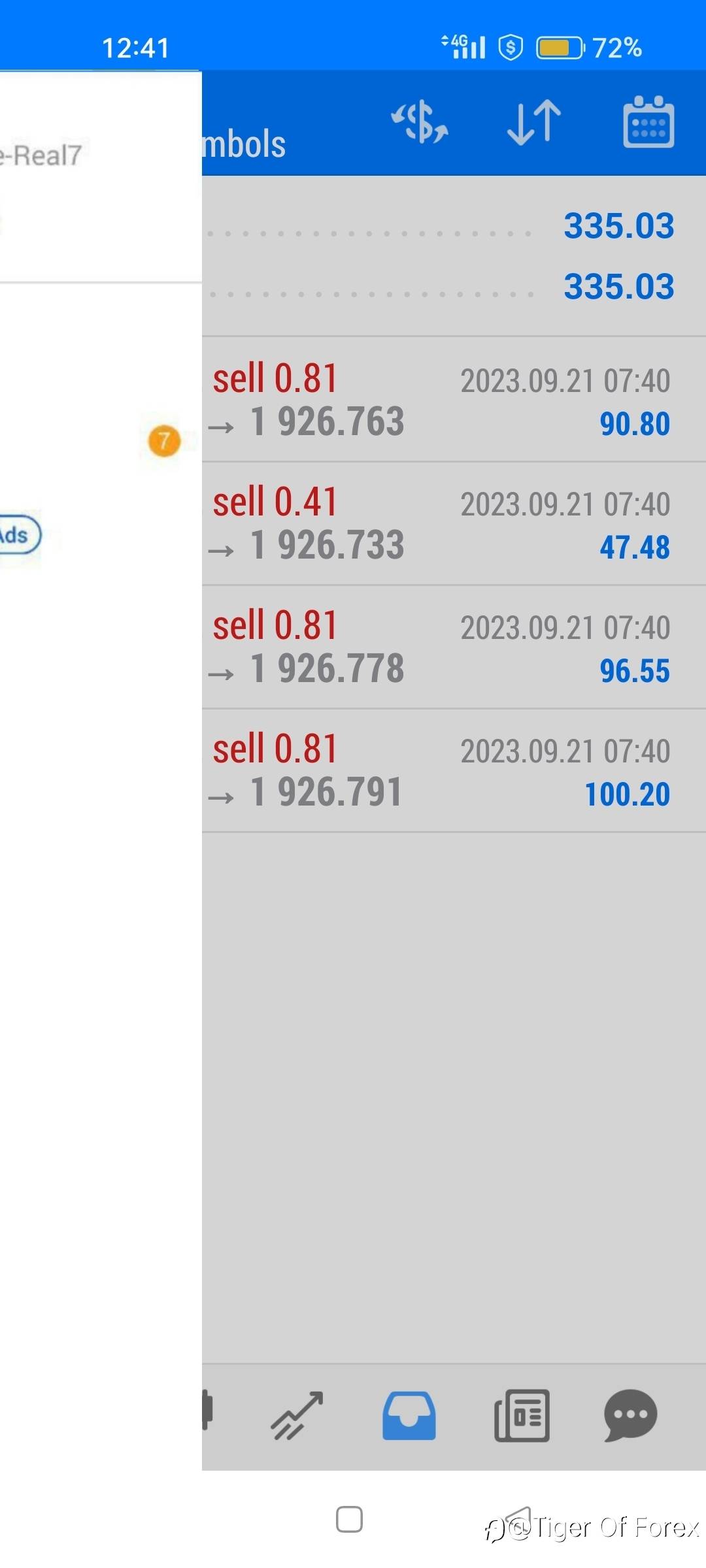Viewport: 706px width, 1568px height.
Task: Switch to the News tab
Action: pyautogui.click(x=522, y=1416)
